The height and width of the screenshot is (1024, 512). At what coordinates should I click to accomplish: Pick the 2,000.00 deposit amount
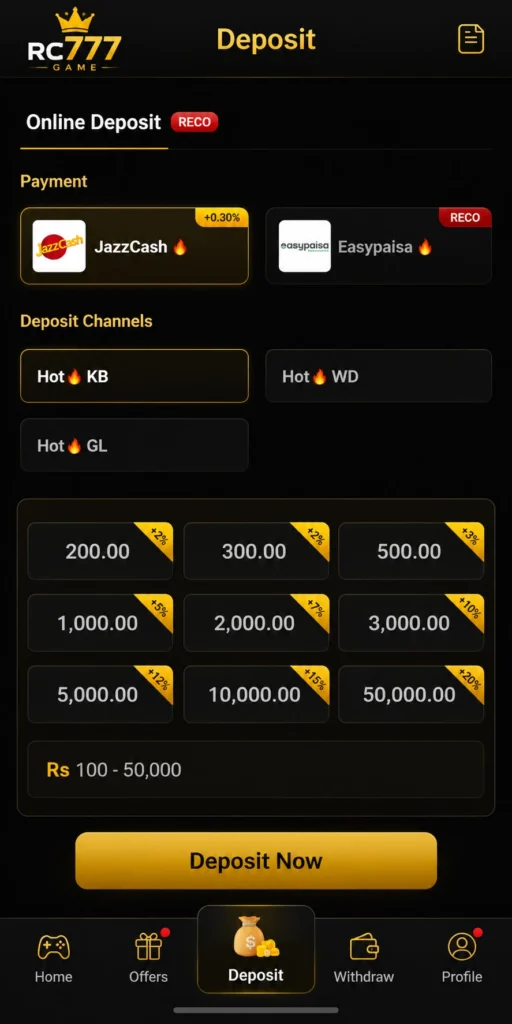(256, 623)
